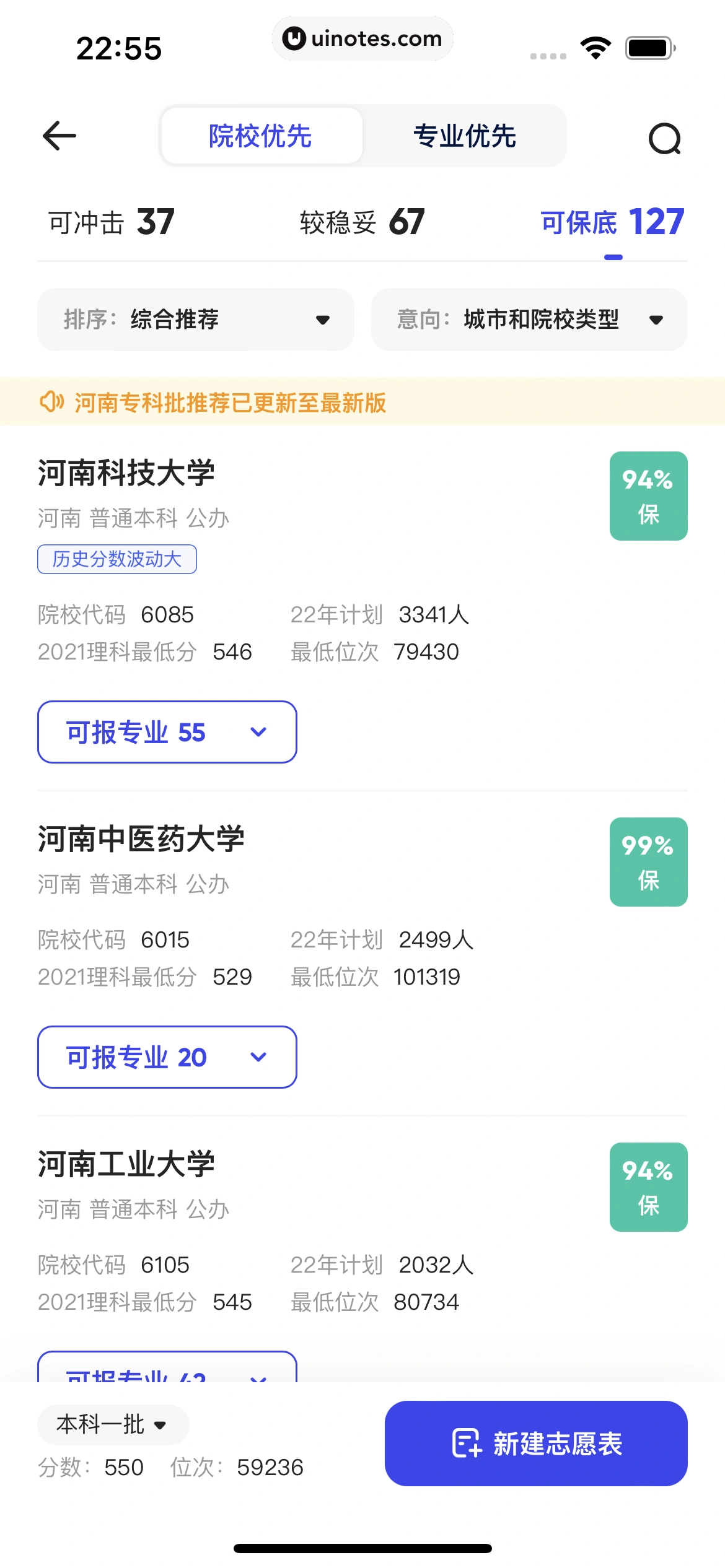The image size is (725, 1568).
Task: Open the 意向：城市和院校类型 dropdown
Action: pos(530,319)
